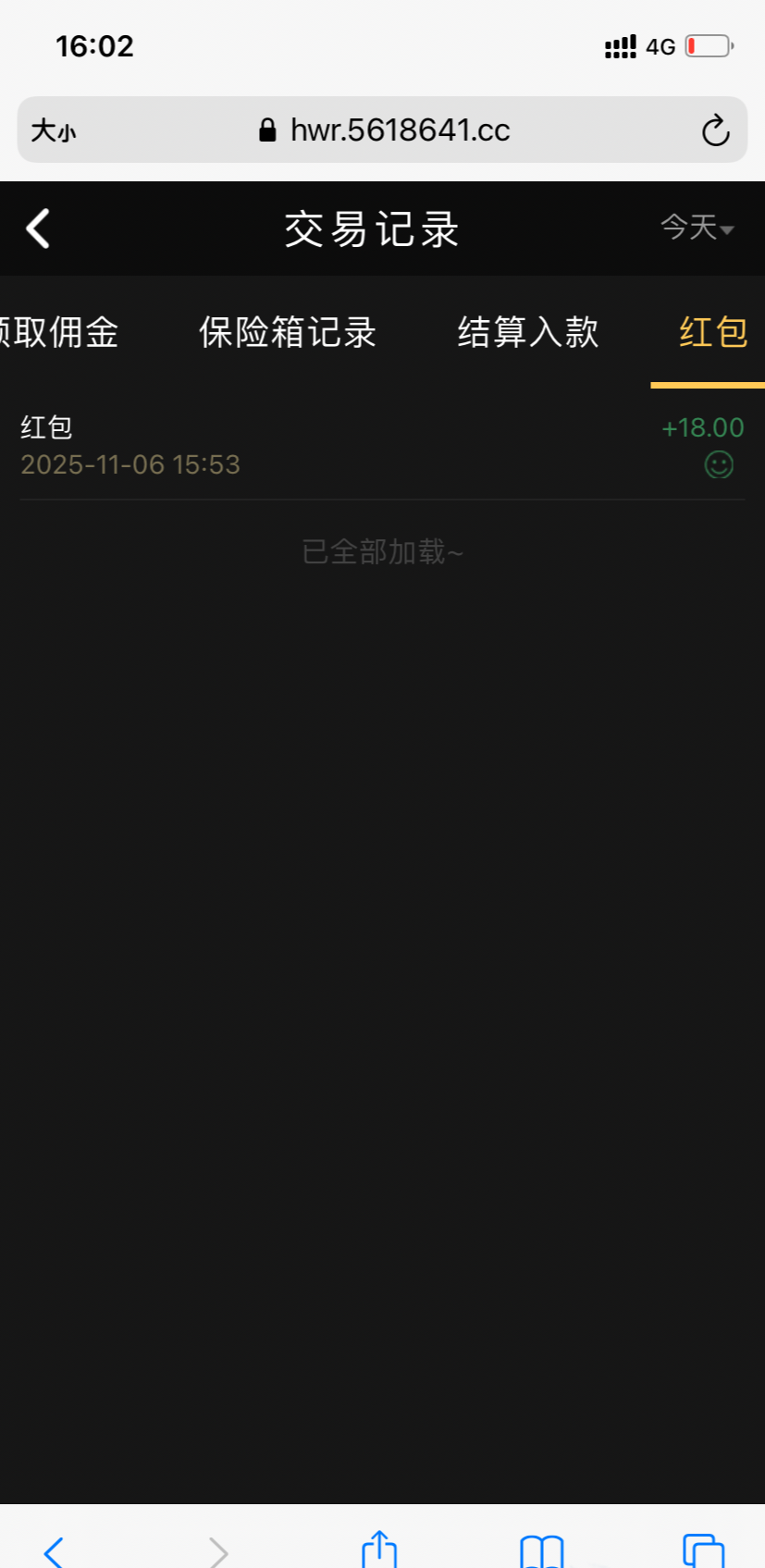Viewport: 765px width, 1568px height.
Task: Open the Safari share sheet
Action: (379, 1549)
